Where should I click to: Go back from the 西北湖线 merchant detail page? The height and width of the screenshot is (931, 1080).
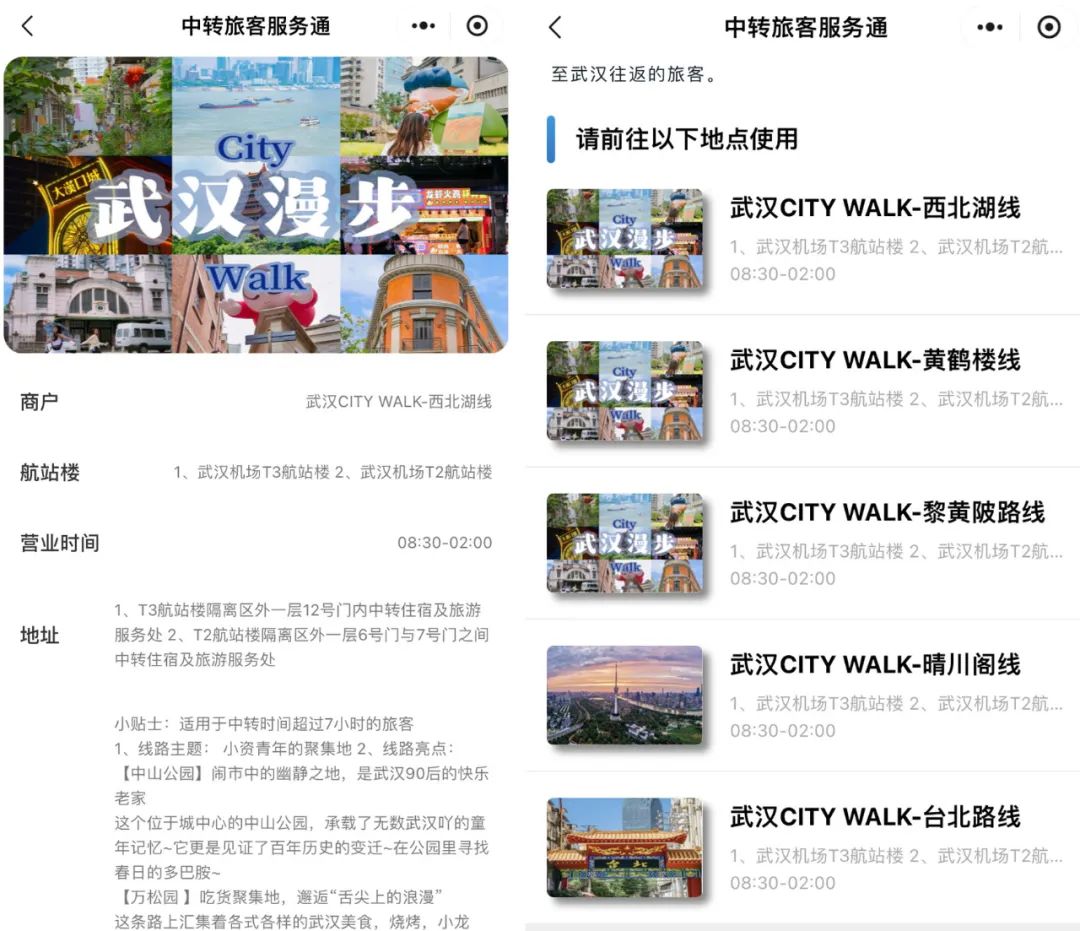click(x=28, y=26)
